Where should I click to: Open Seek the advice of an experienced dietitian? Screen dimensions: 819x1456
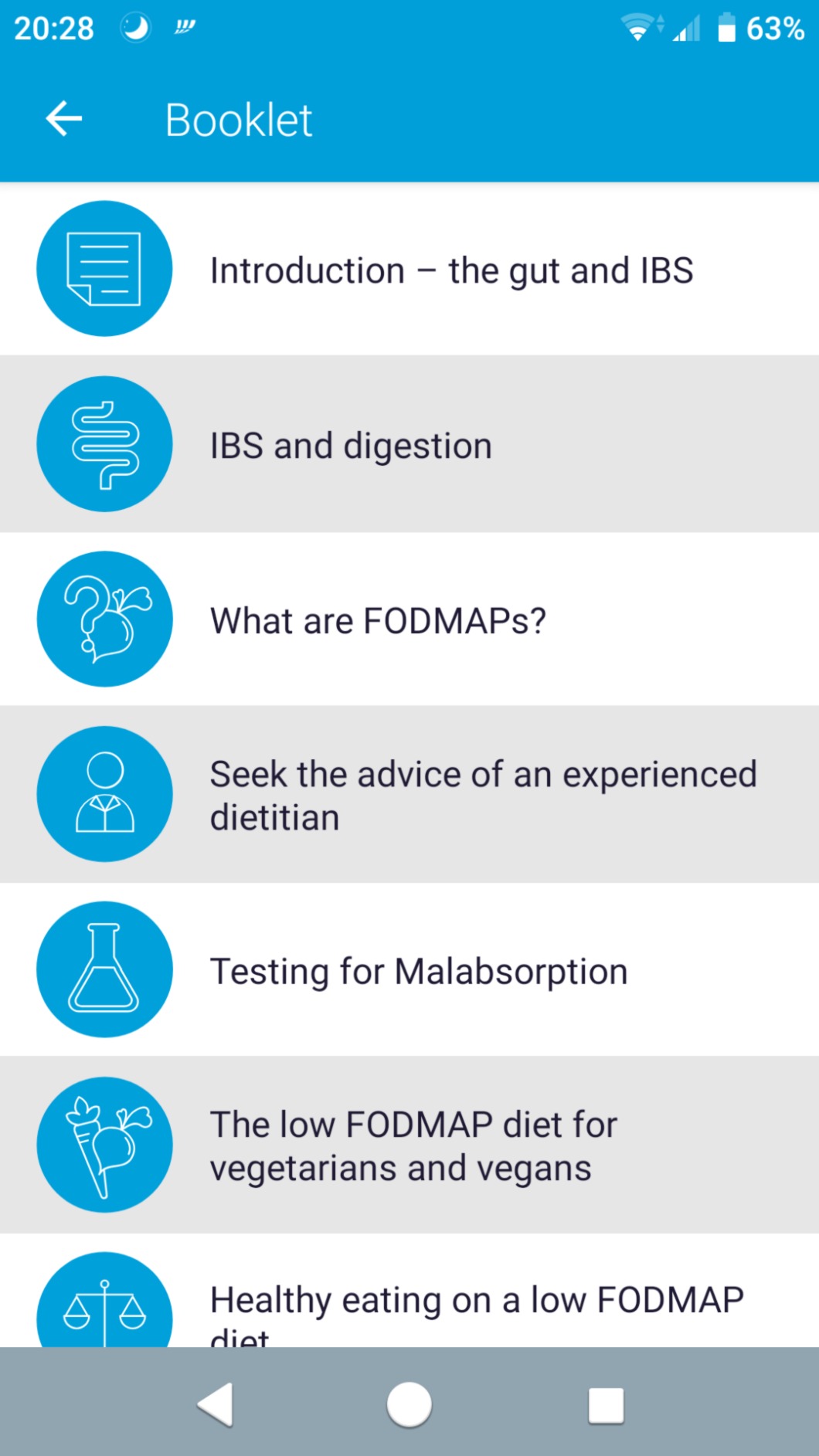pos(482,795)
